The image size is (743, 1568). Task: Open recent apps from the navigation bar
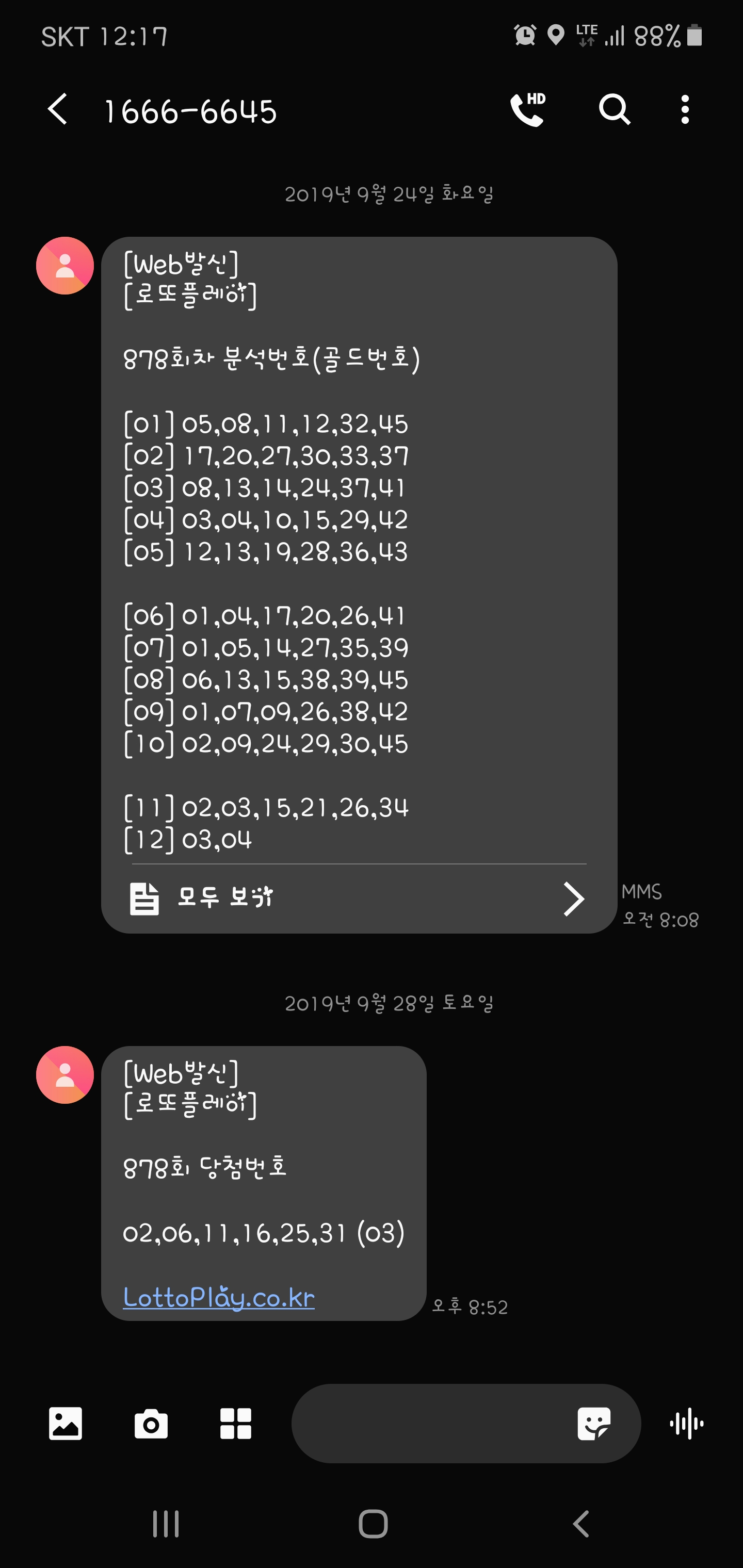pos(166,1524)
